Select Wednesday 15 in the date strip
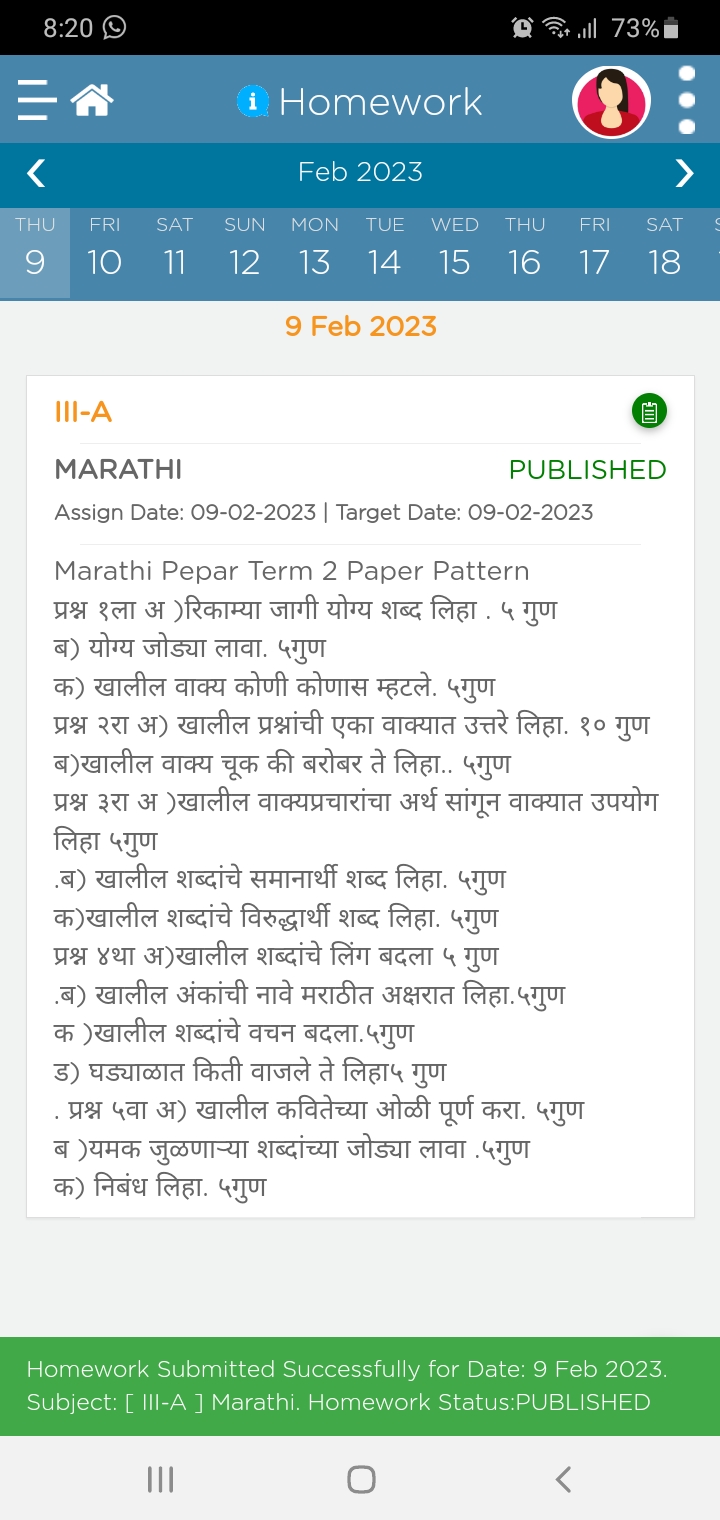Screen dimensions: 720x1520 pos(455,248)
